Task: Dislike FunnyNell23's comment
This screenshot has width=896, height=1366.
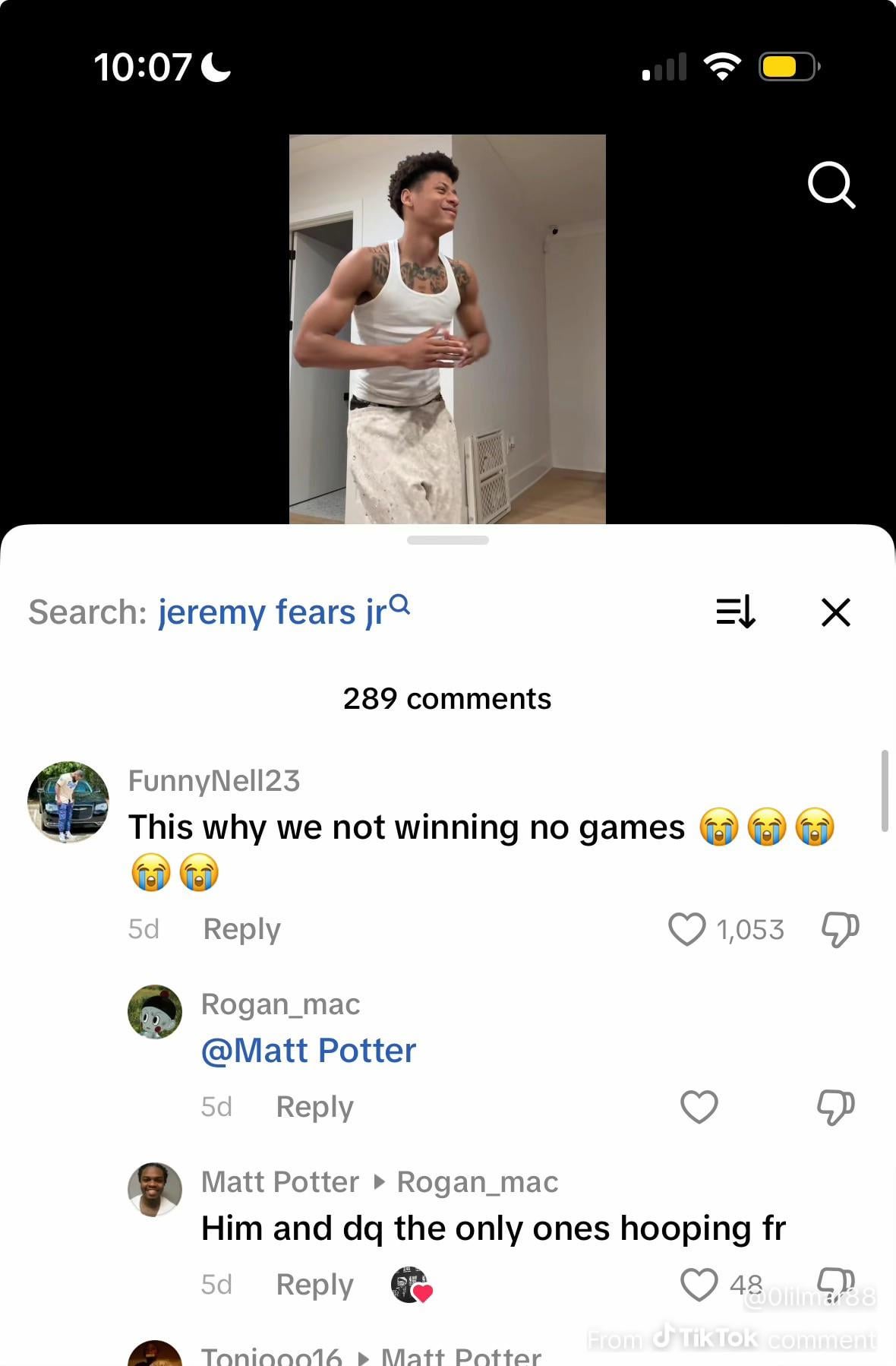Action: coord(840,928)
